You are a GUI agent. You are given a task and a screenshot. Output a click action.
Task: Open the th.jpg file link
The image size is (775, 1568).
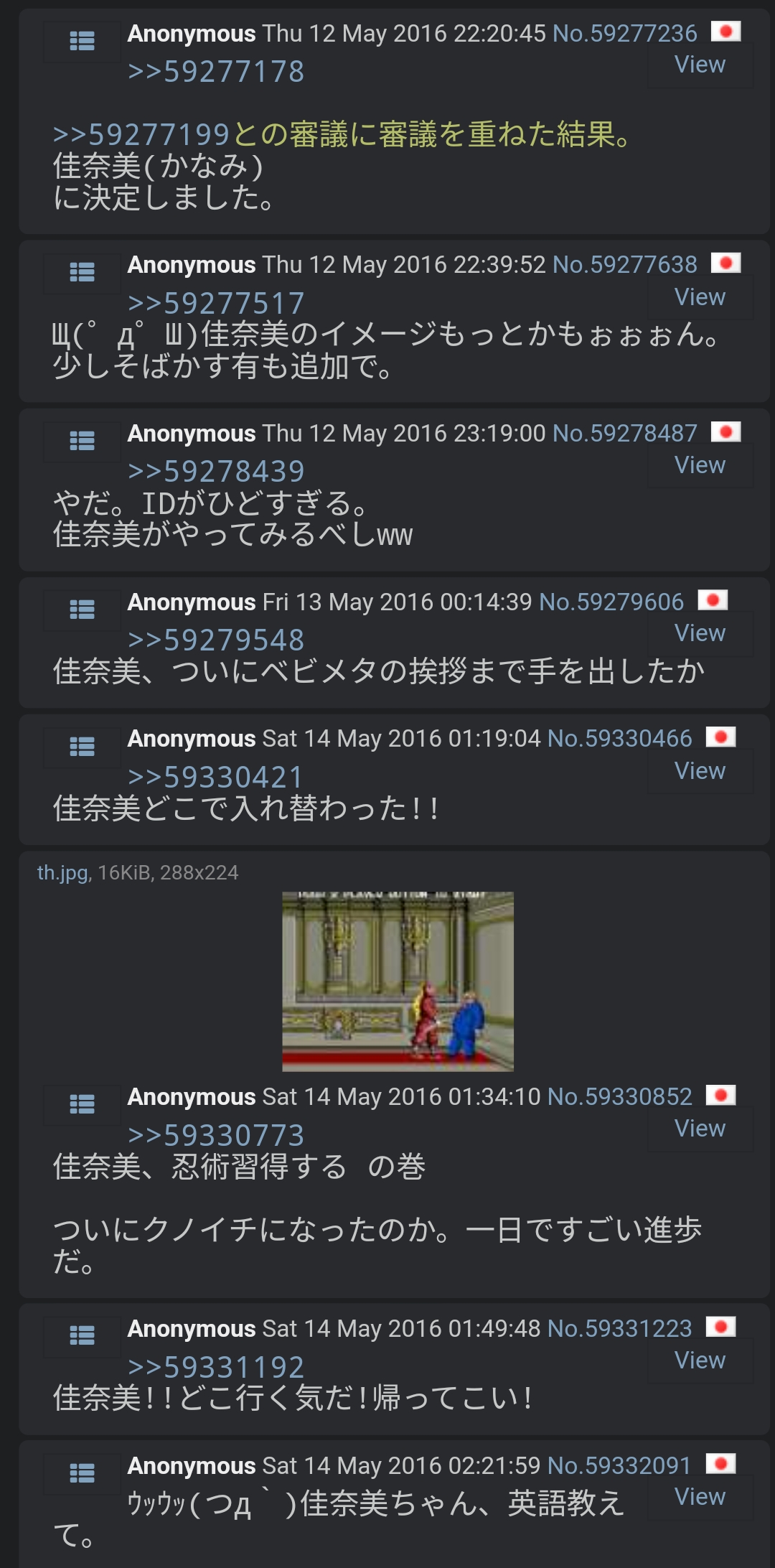point(62,873)
